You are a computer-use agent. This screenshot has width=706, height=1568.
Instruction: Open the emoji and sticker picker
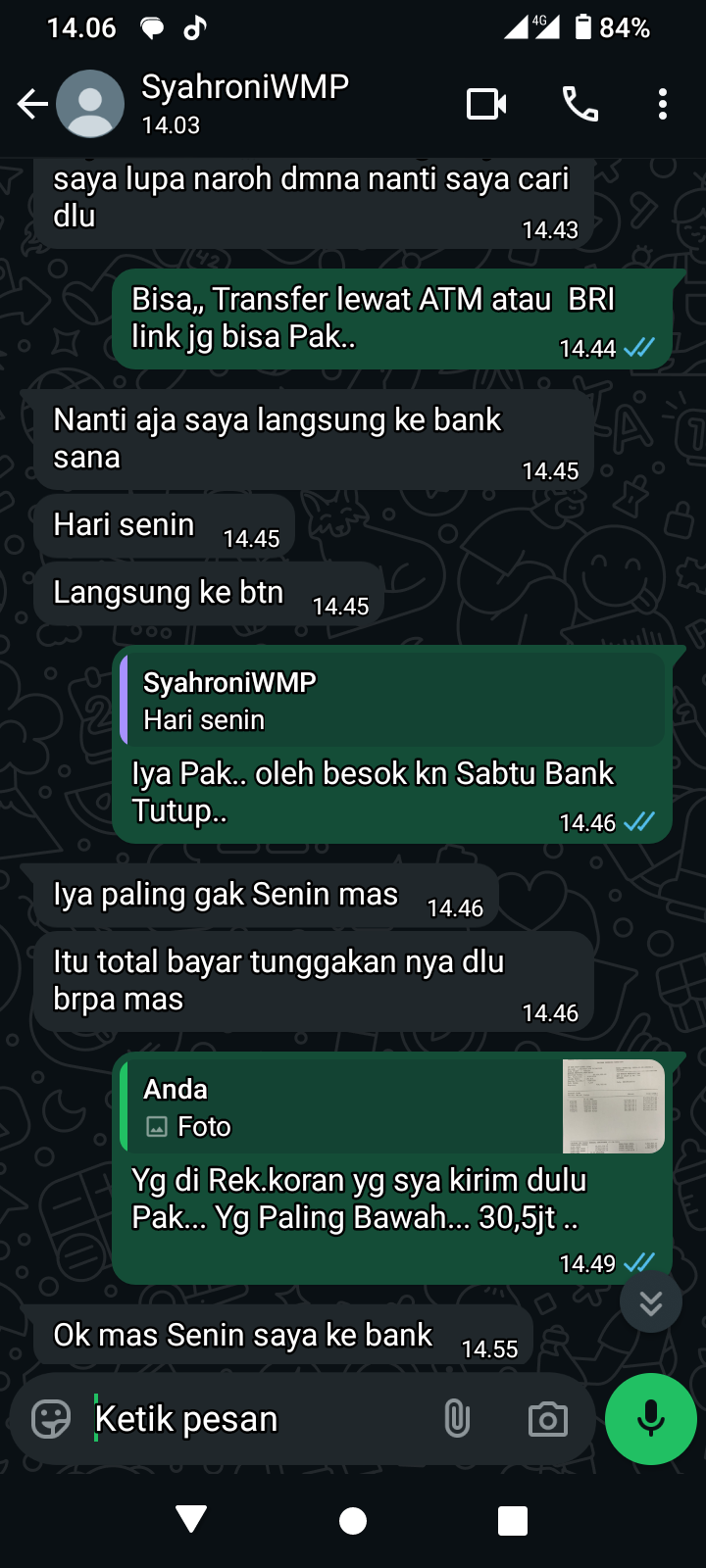point(51,1419)
